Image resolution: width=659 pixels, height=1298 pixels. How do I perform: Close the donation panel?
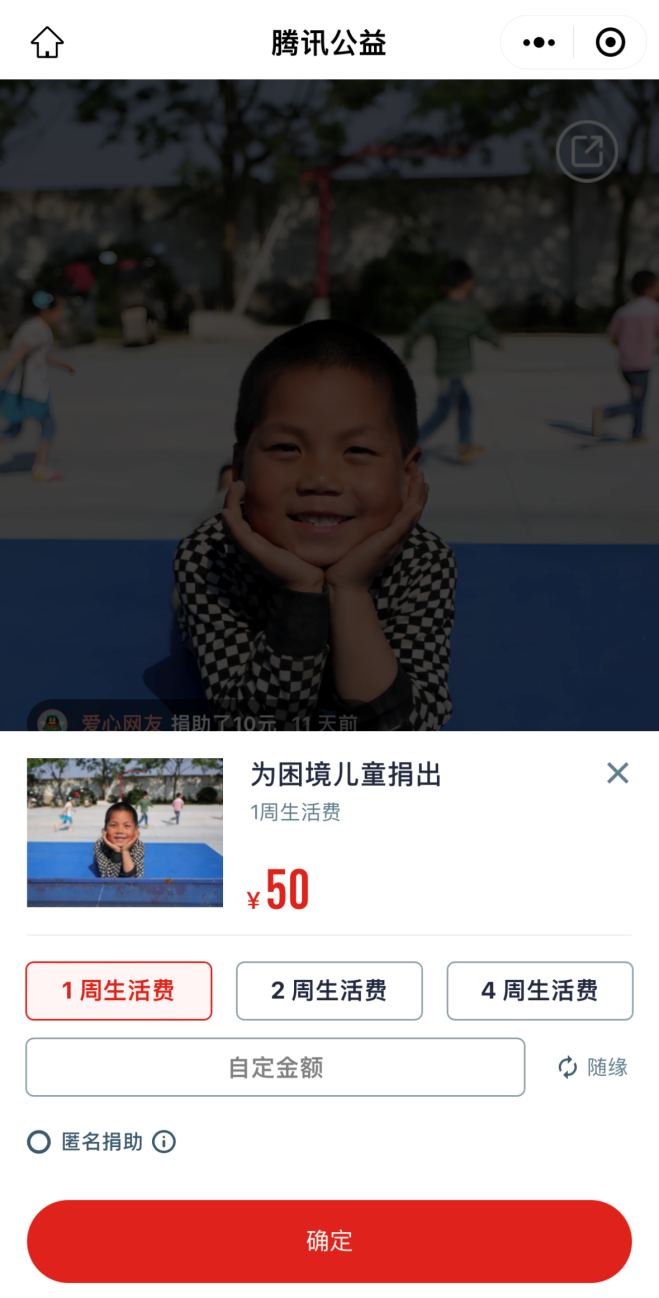[x=618, y=773]
